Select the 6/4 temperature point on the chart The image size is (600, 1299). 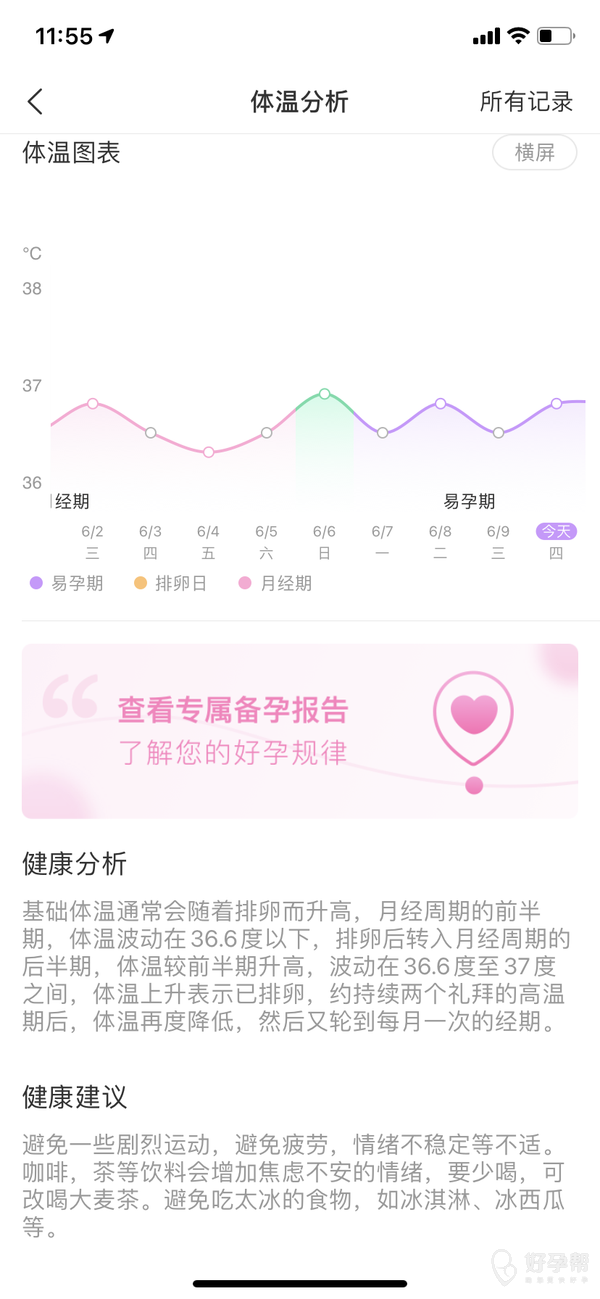coord(208,452)
